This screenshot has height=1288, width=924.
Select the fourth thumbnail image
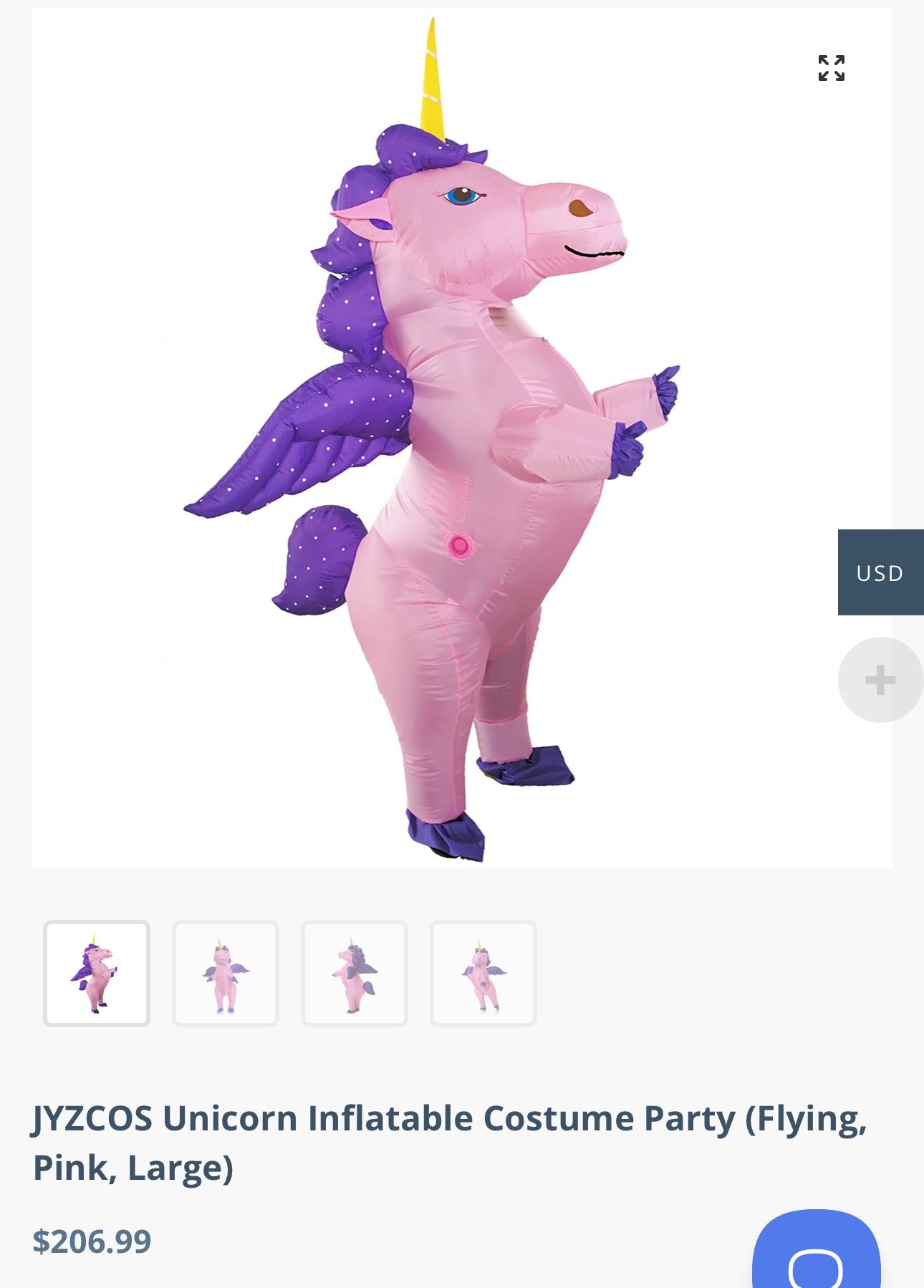click(483, 973)
